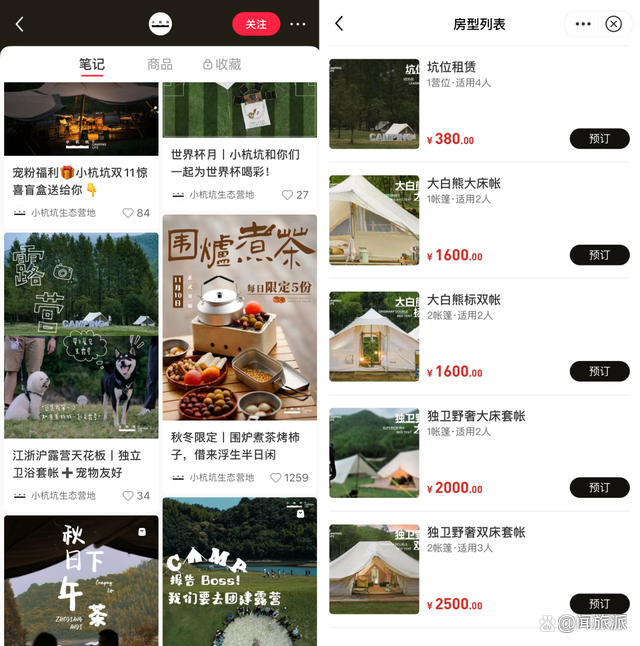Open the overflow menu beside 关注
The width and height of the screenshot is (640, 646).
click(298, 24)
